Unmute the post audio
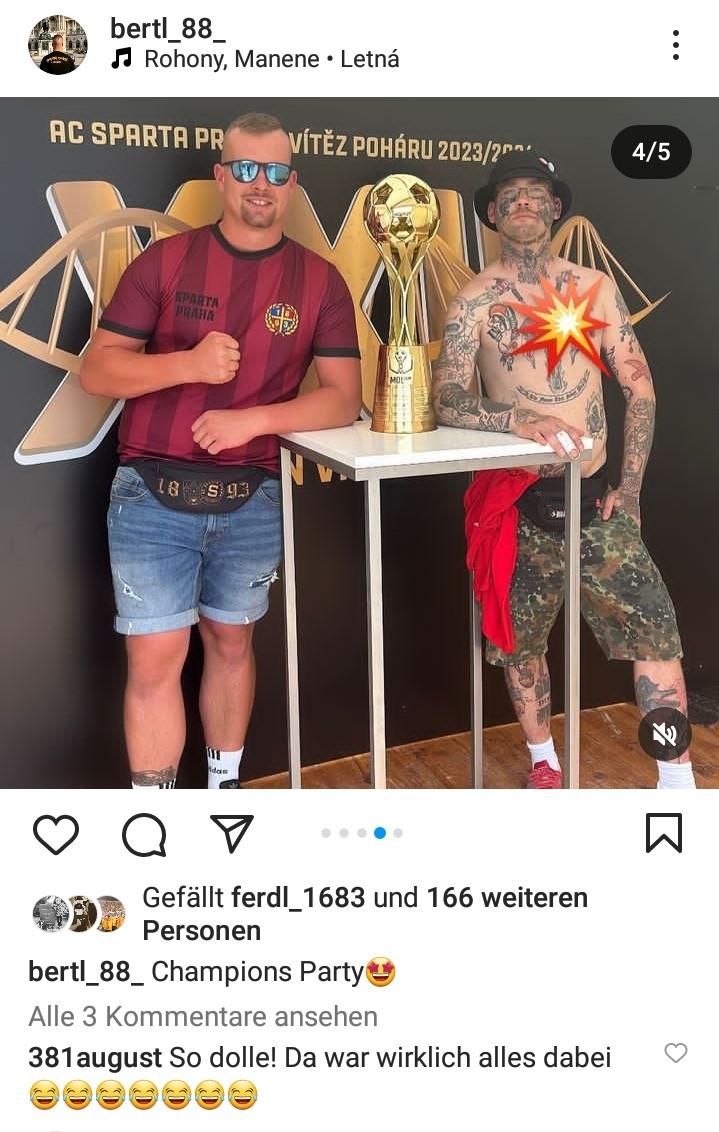 (664, 735)
